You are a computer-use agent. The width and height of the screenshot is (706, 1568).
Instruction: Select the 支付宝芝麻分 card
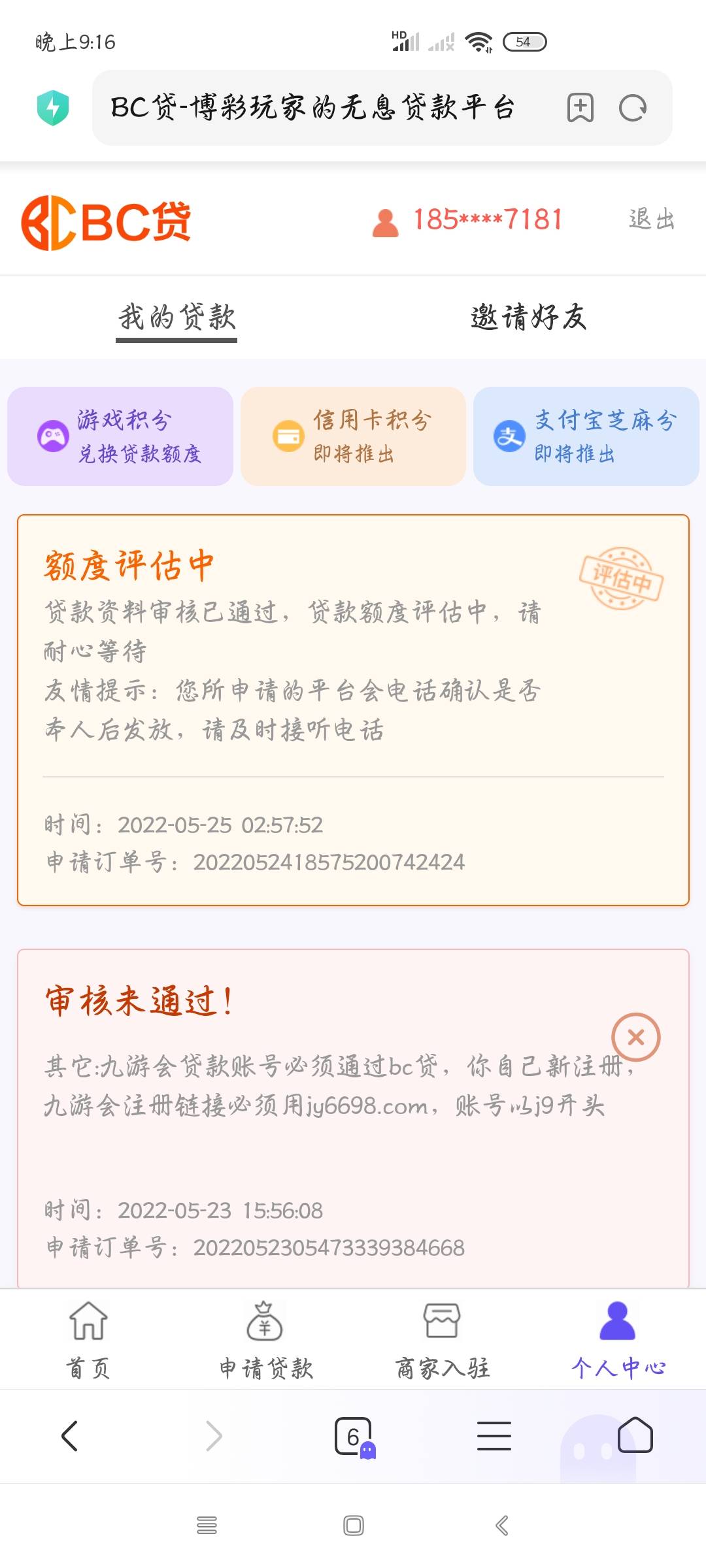pos(586,436)
